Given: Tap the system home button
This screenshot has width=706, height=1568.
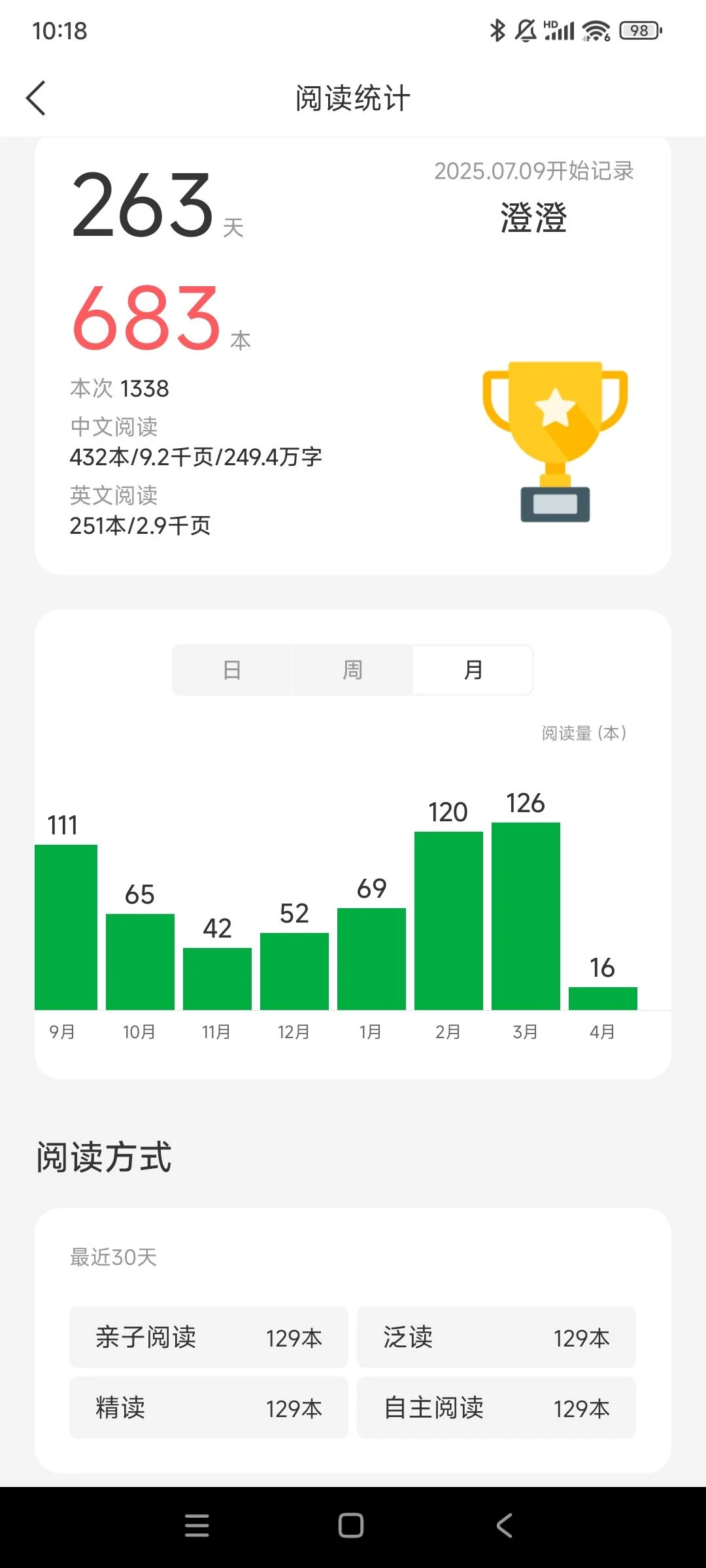Looking at the screenshot, I should [x=351, y=1526].
